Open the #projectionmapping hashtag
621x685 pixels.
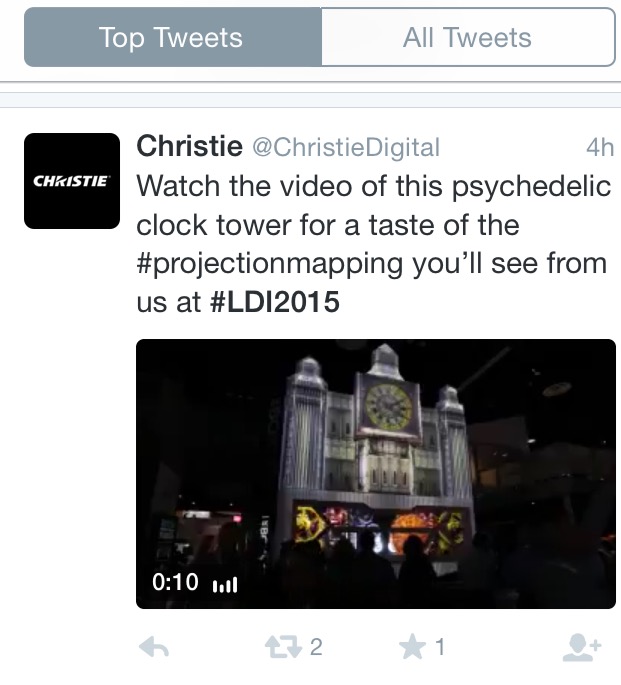pyautogui.click(x=272, y=264)
